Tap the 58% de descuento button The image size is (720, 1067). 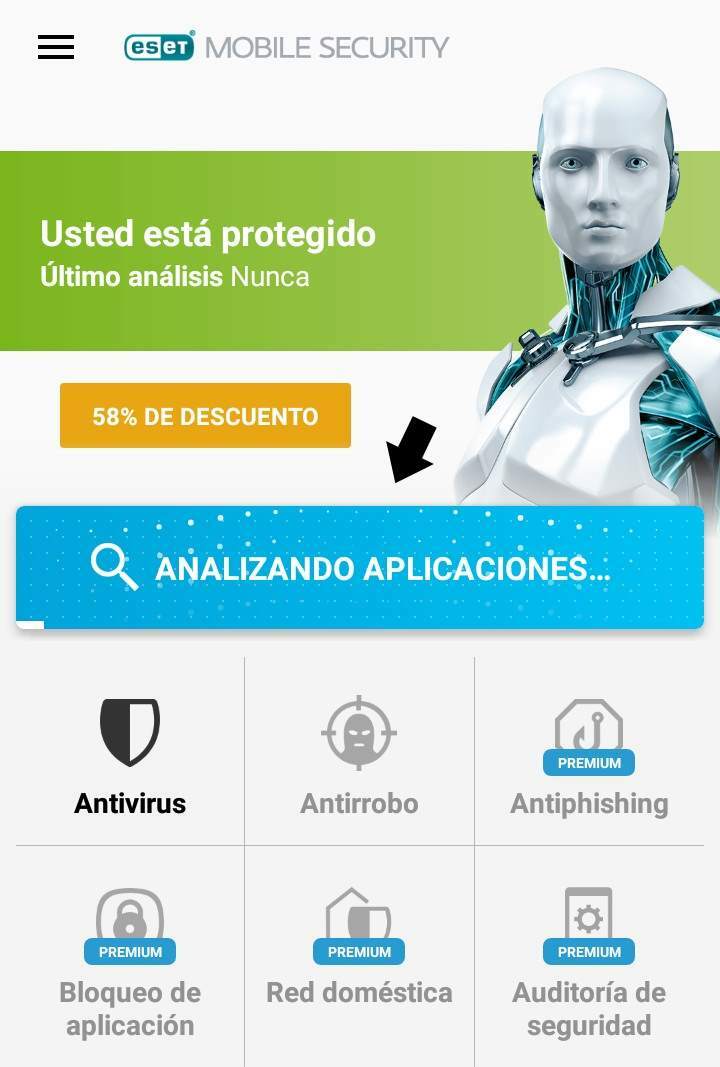click(x=205, y=416)
